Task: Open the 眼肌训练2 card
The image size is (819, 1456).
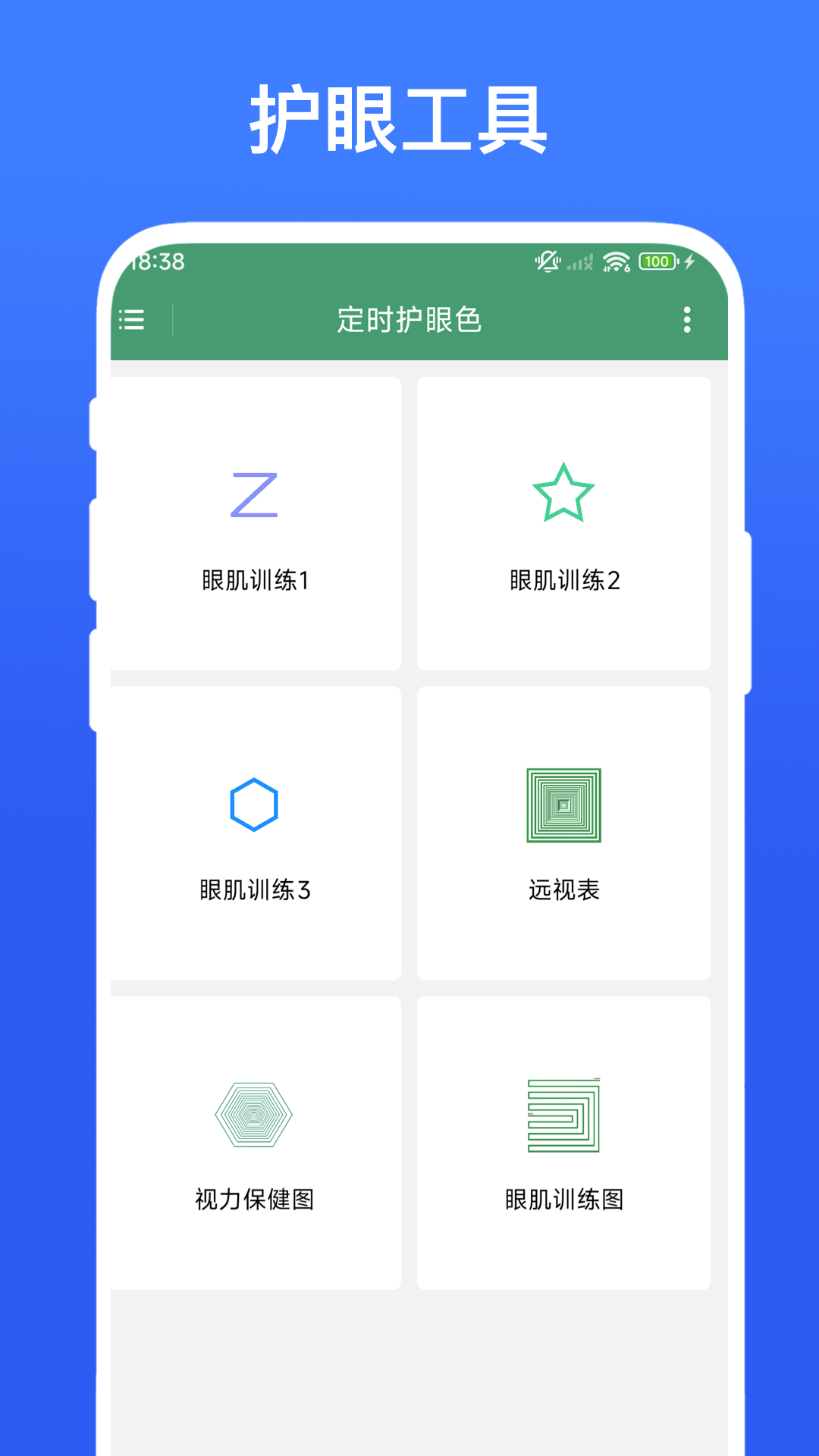Action: [563, 523]
